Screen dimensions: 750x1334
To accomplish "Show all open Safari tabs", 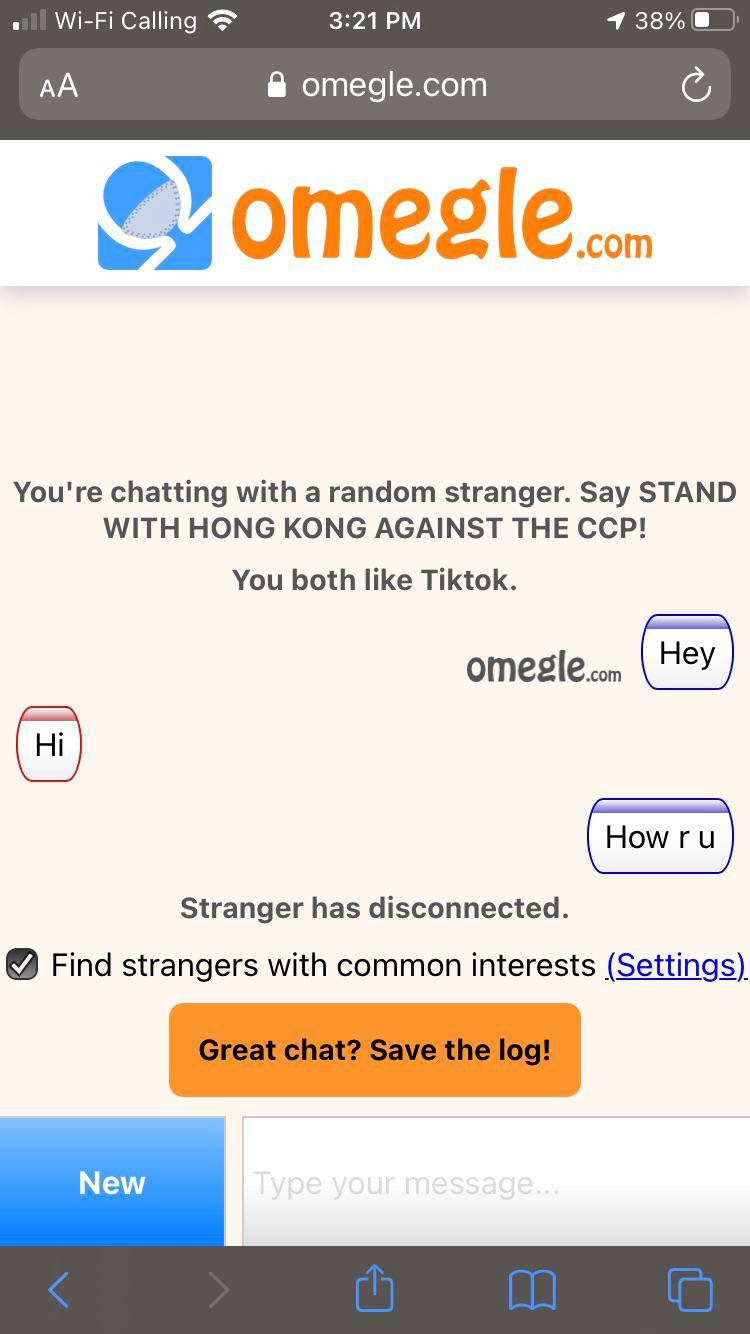I will click(690, 1290).
